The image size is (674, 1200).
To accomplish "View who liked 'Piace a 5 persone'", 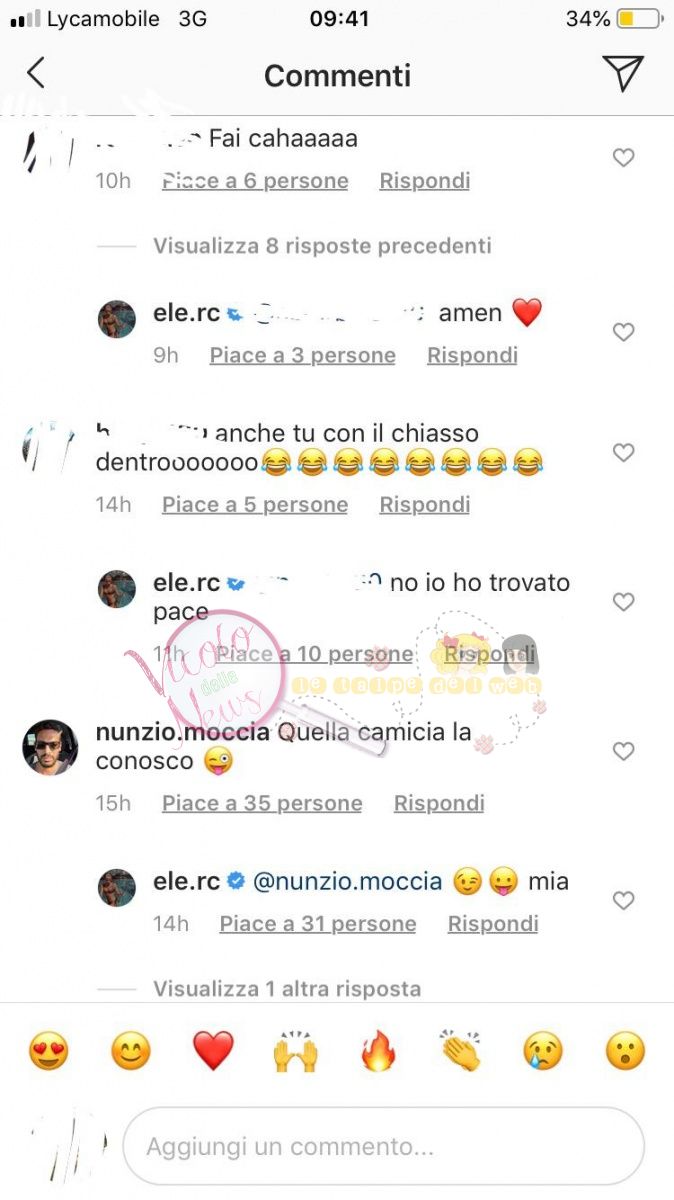I will coord(255,505).
